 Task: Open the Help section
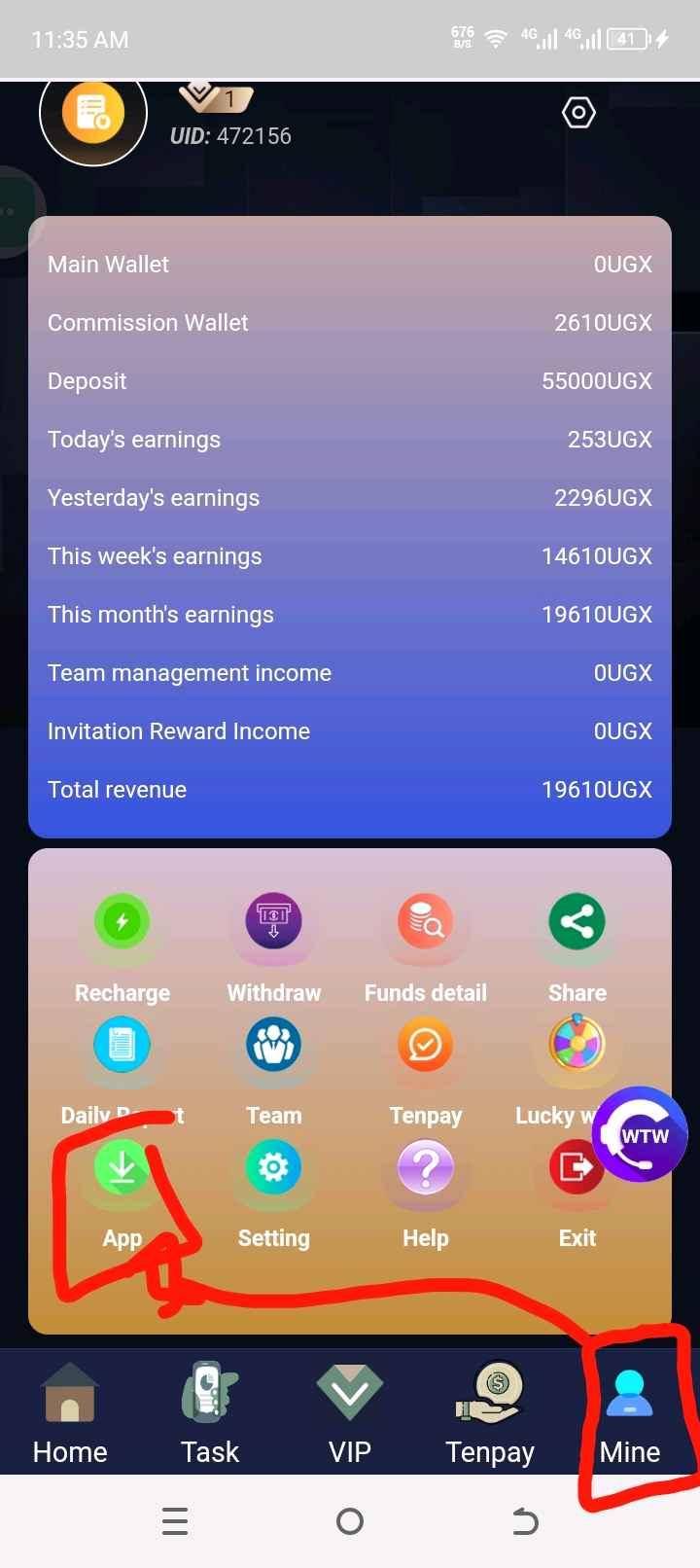[425, 1168]
